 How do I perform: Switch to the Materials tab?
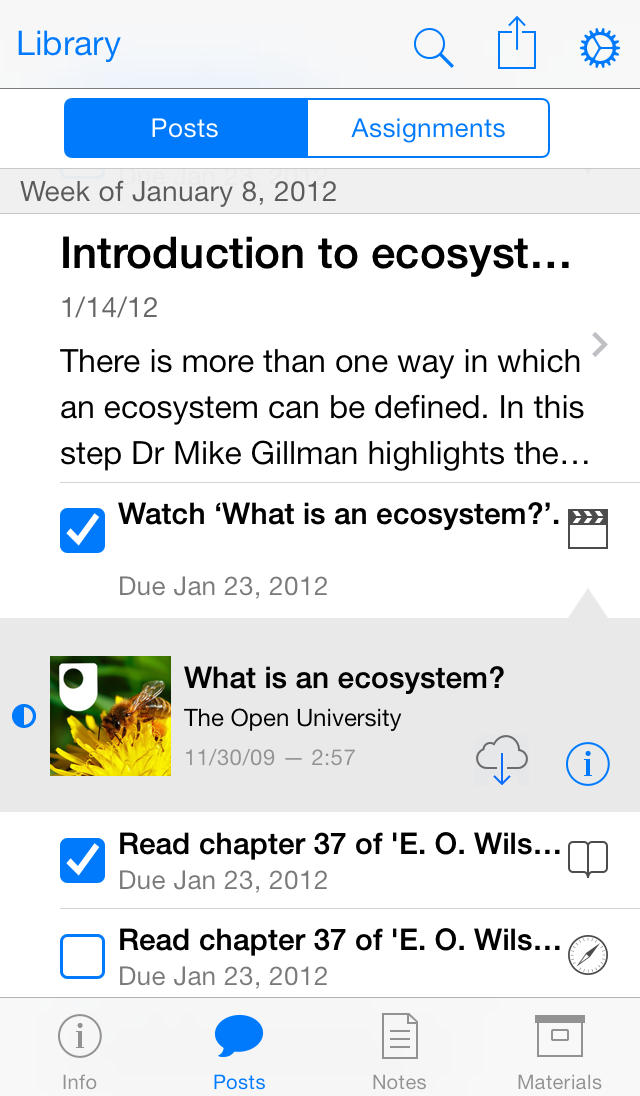point(559,1050)
